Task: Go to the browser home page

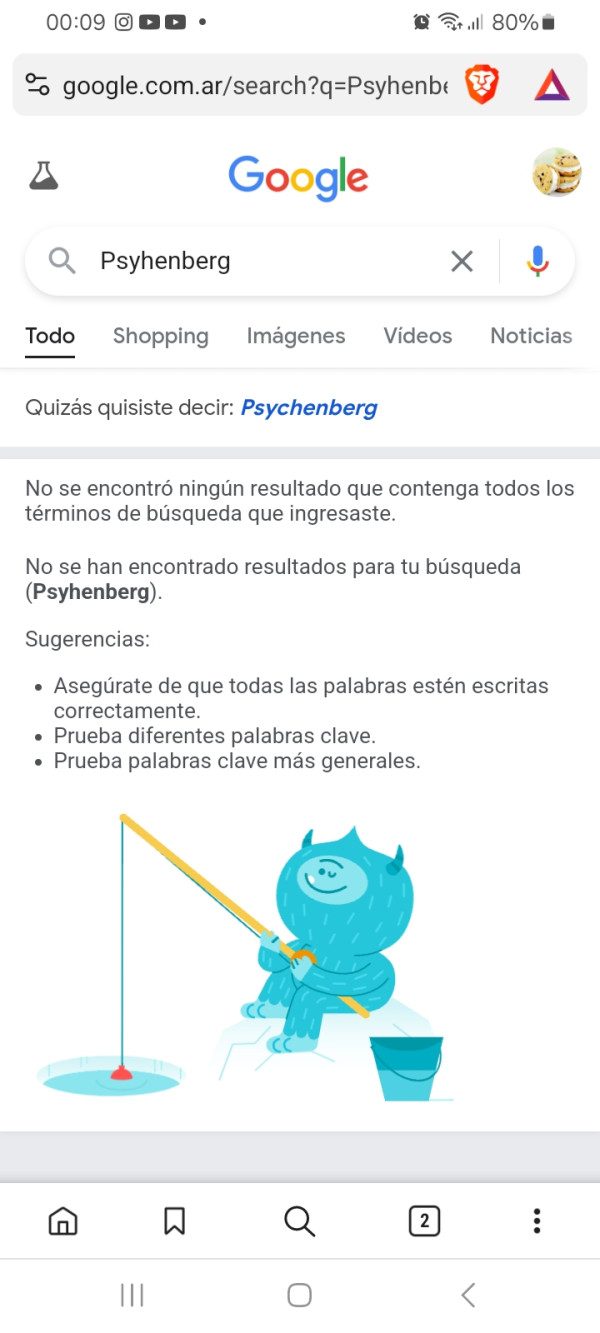Action: 63,1221
